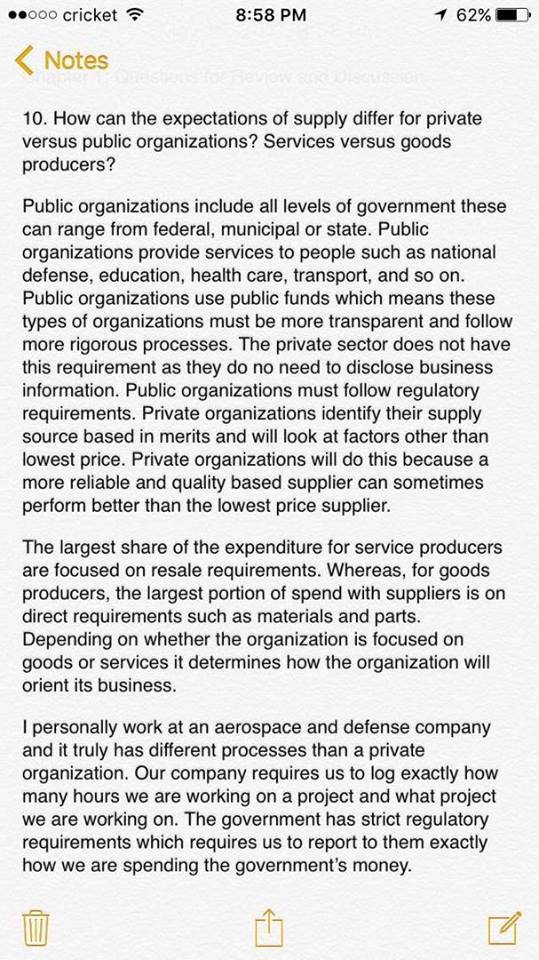Open the share sheet for this note

[x=269, y=927]
